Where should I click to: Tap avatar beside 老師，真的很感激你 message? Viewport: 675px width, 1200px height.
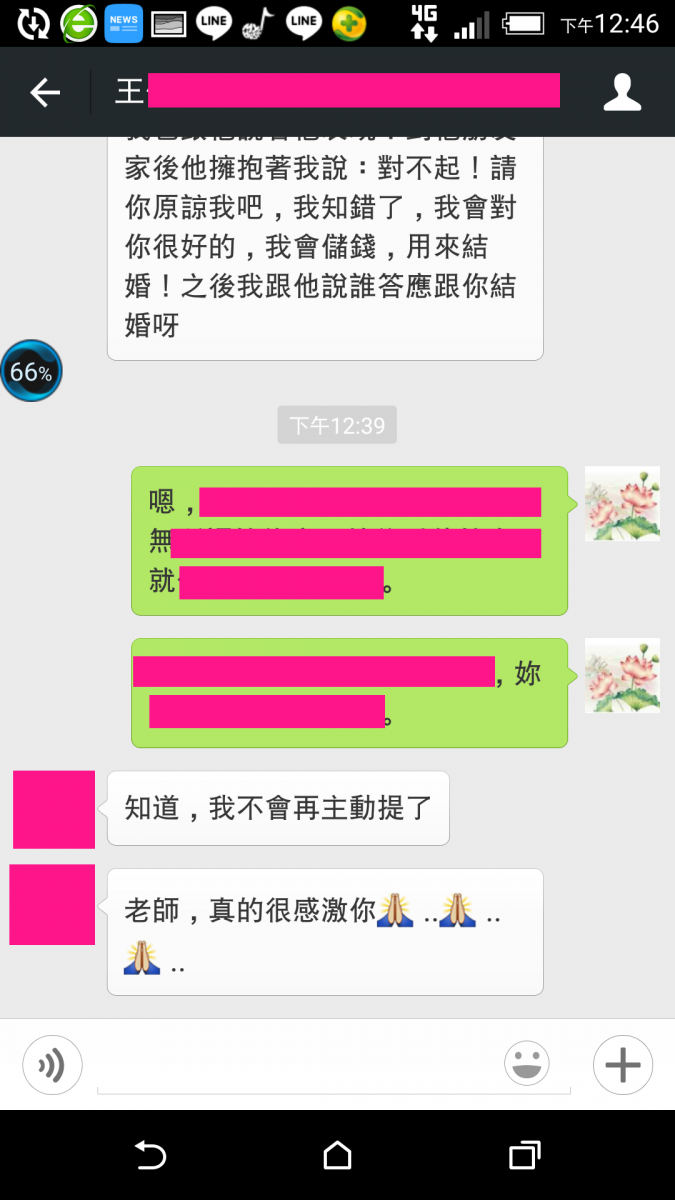coord(52,904)
